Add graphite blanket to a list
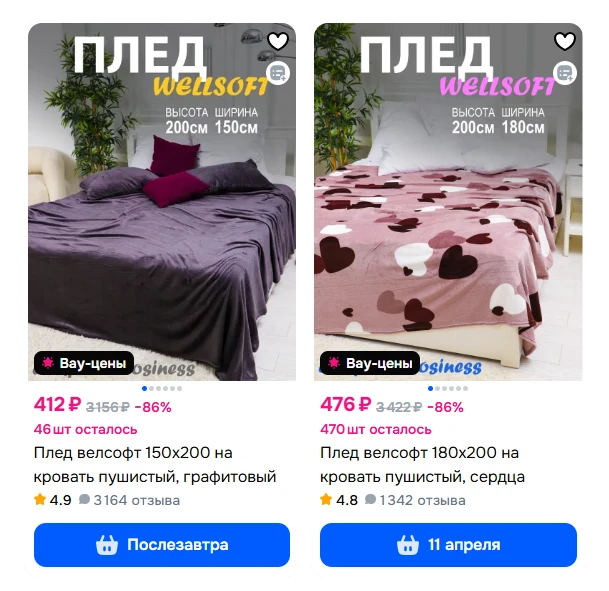This screenshot has height=591, width=609. (x=278, y=72)
